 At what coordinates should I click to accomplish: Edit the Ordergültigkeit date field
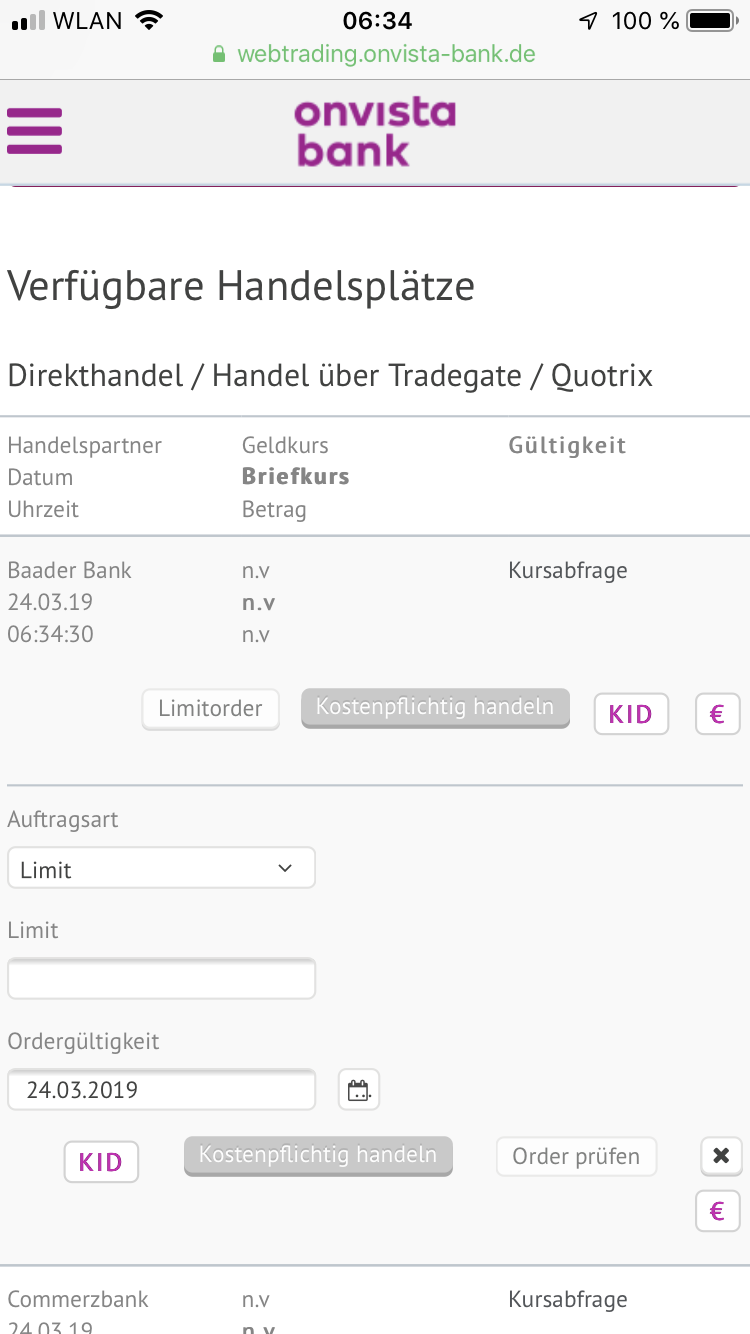[x=161, y=1090]
